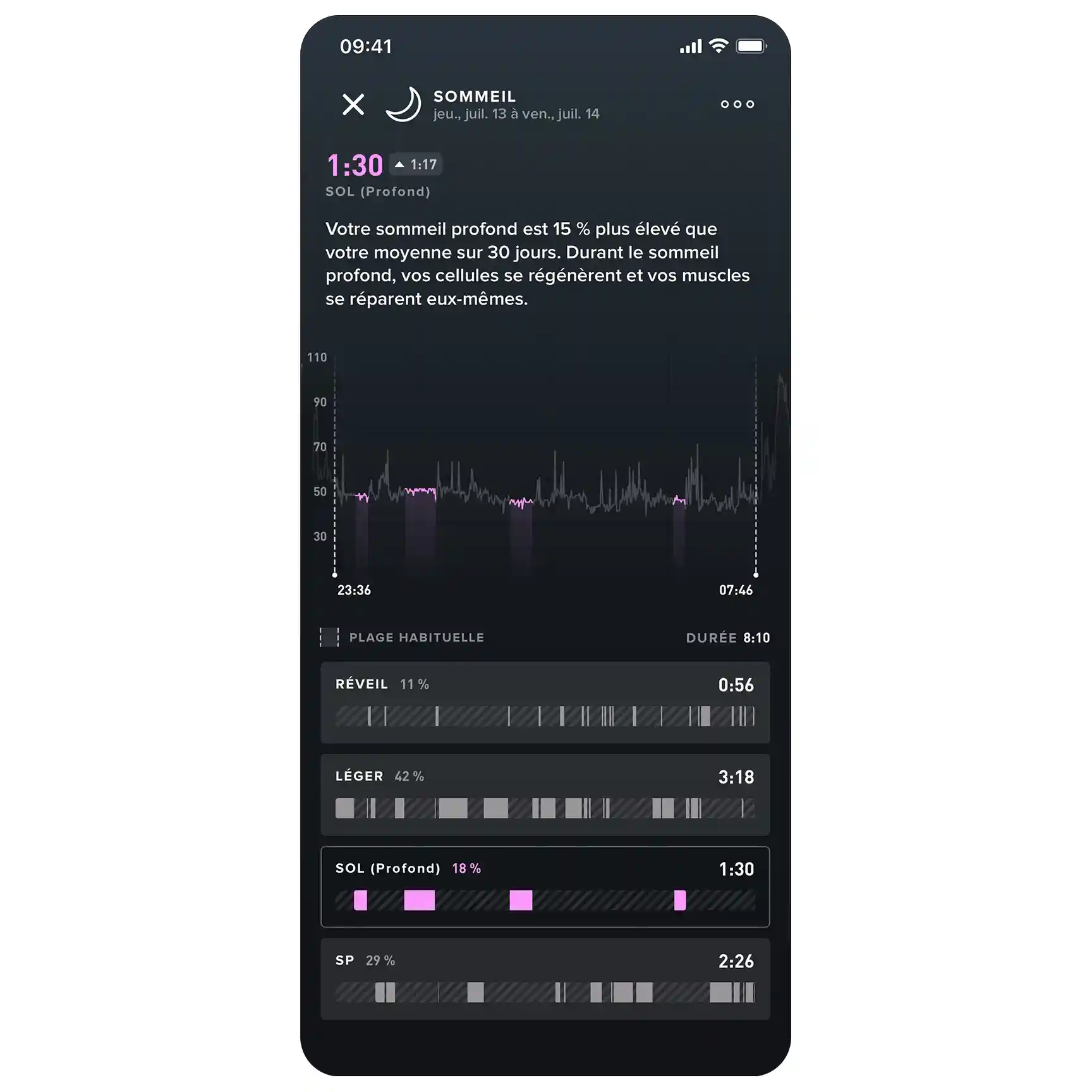Select the SOL (Profond) stage card
This screenshot has height=1092, width=1092.
(545, 886)
